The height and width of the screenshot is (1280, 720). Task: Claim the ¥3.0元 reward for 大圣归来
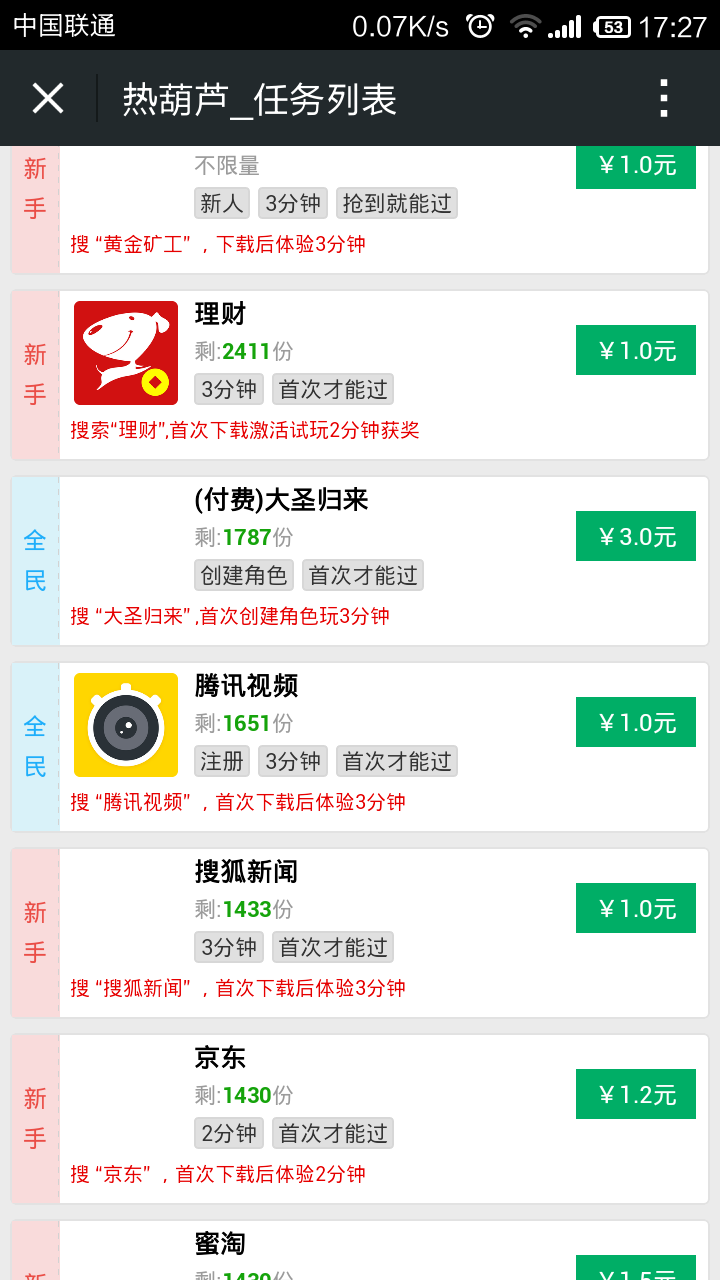[636, 536]
